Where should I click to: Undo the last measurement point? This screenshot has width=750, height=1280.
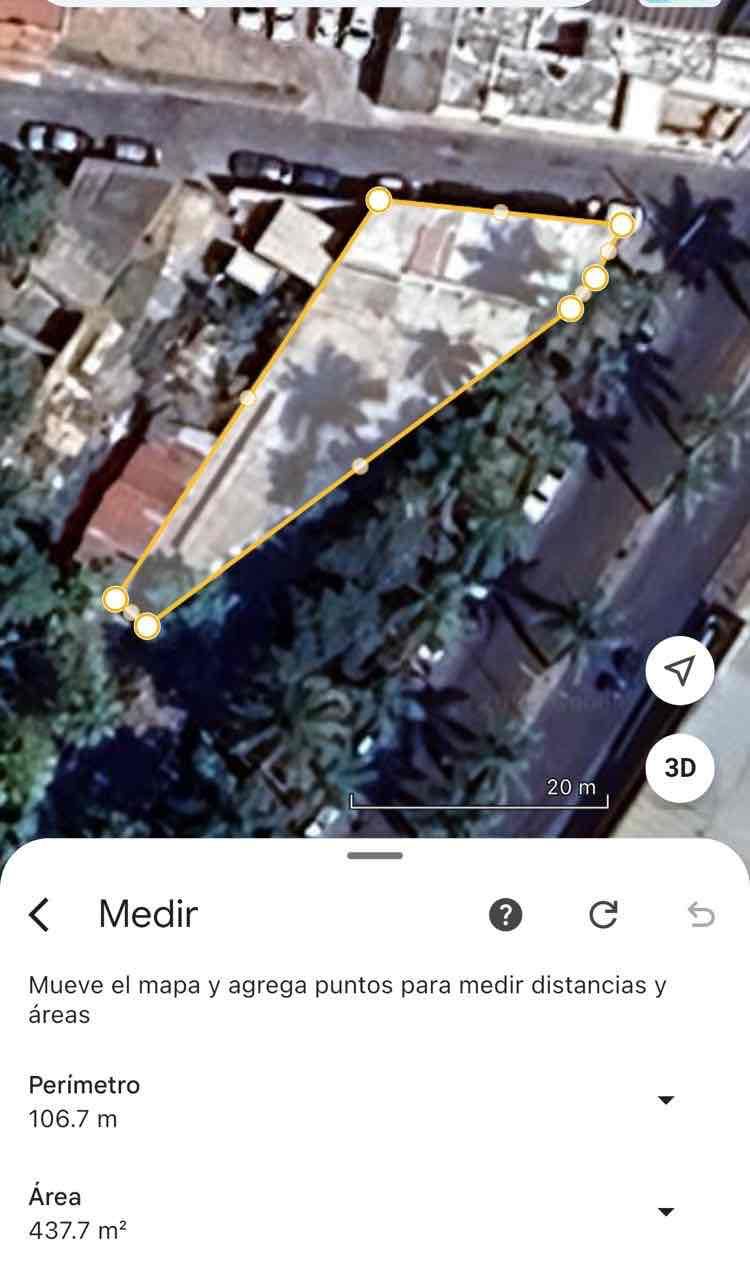701,914
